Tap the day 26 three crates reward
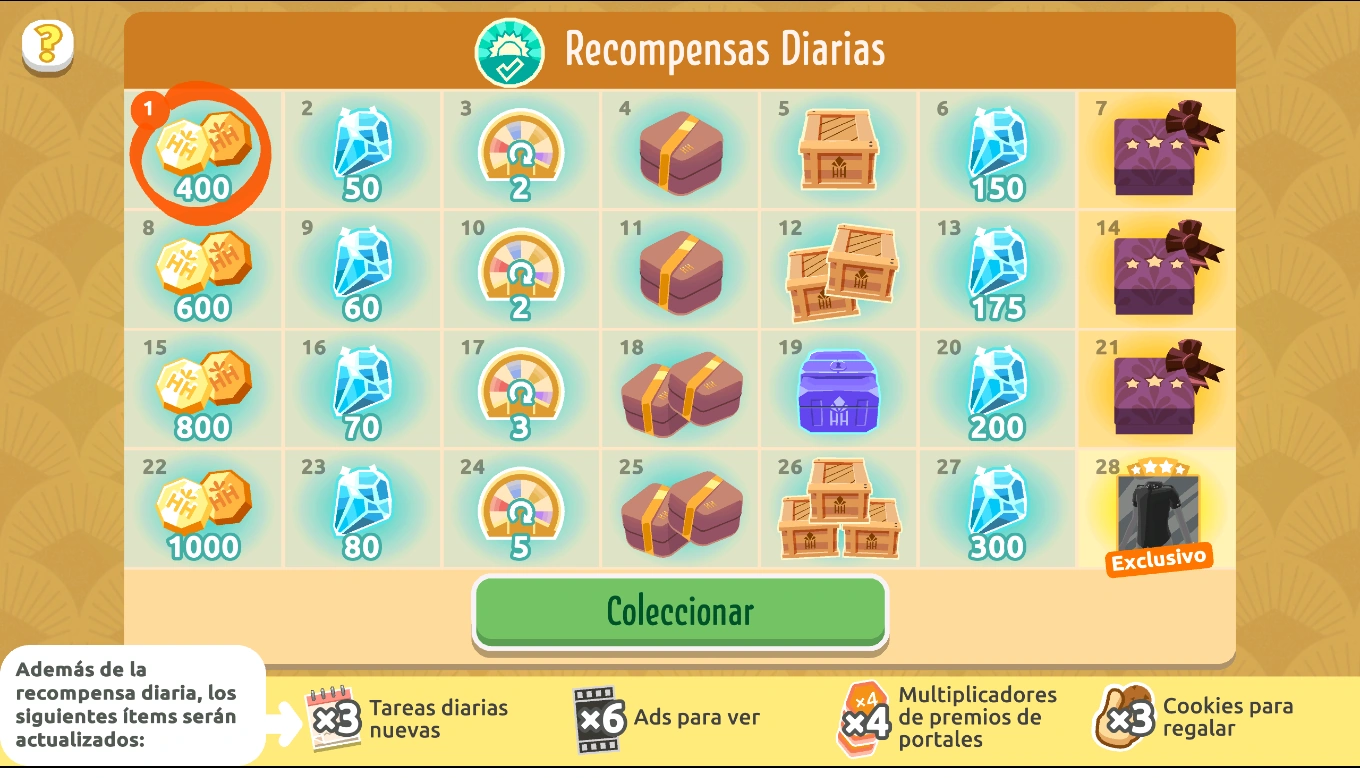Screen dimensions: 1360x778 (839, 510)
